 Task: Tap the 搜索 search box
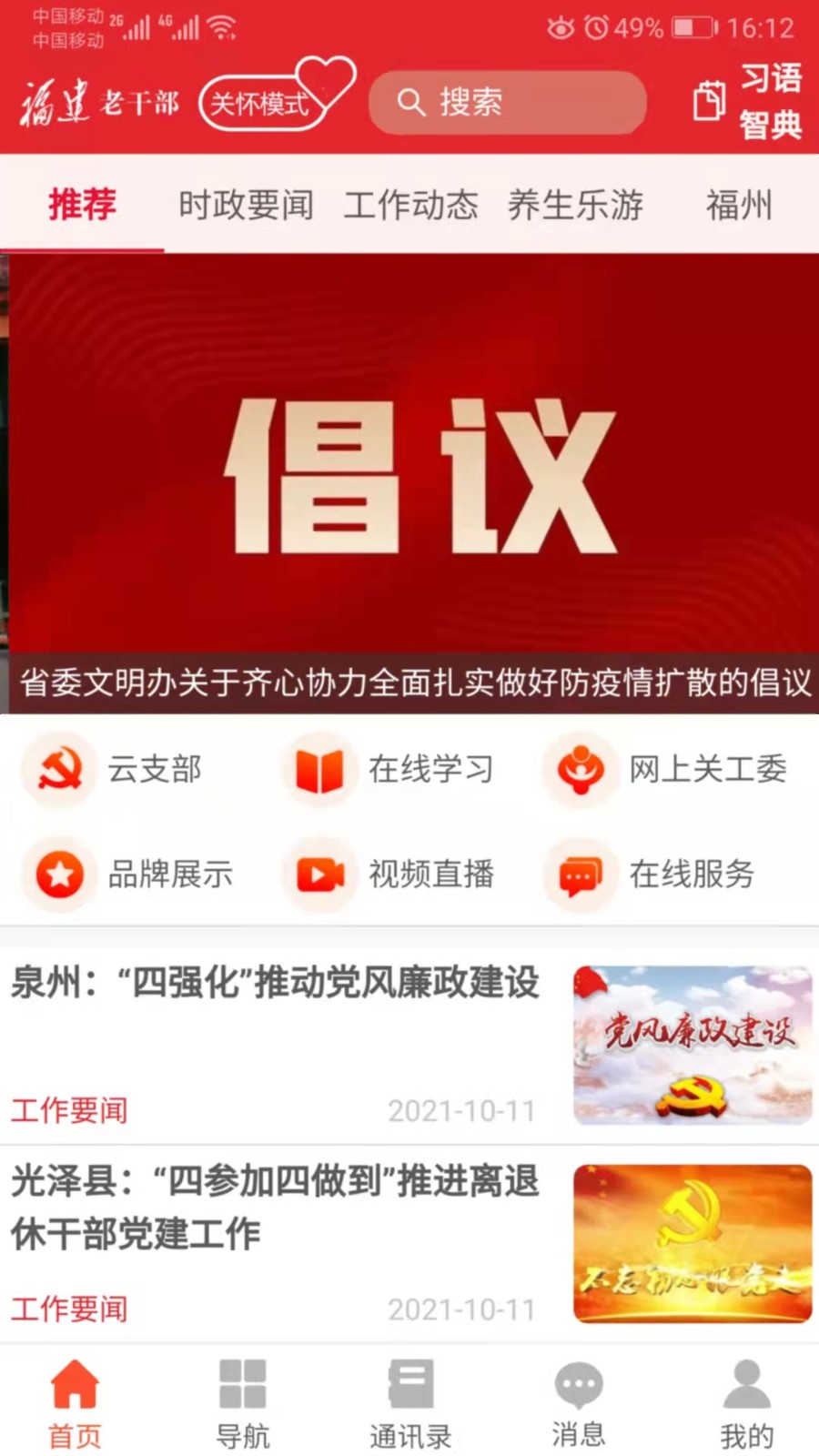coord(507,102)
